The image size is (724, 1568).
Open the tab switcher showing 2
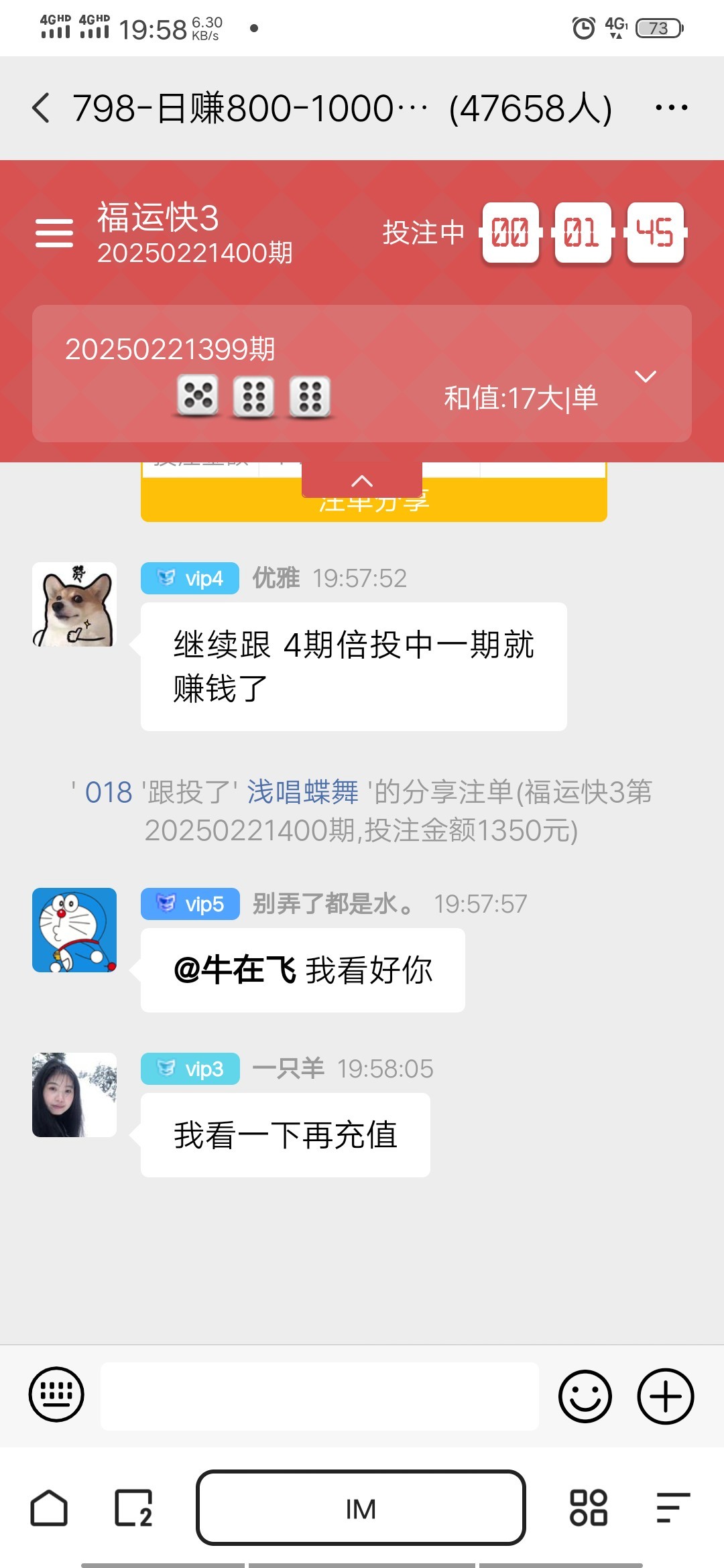(x=133, y=1508)
